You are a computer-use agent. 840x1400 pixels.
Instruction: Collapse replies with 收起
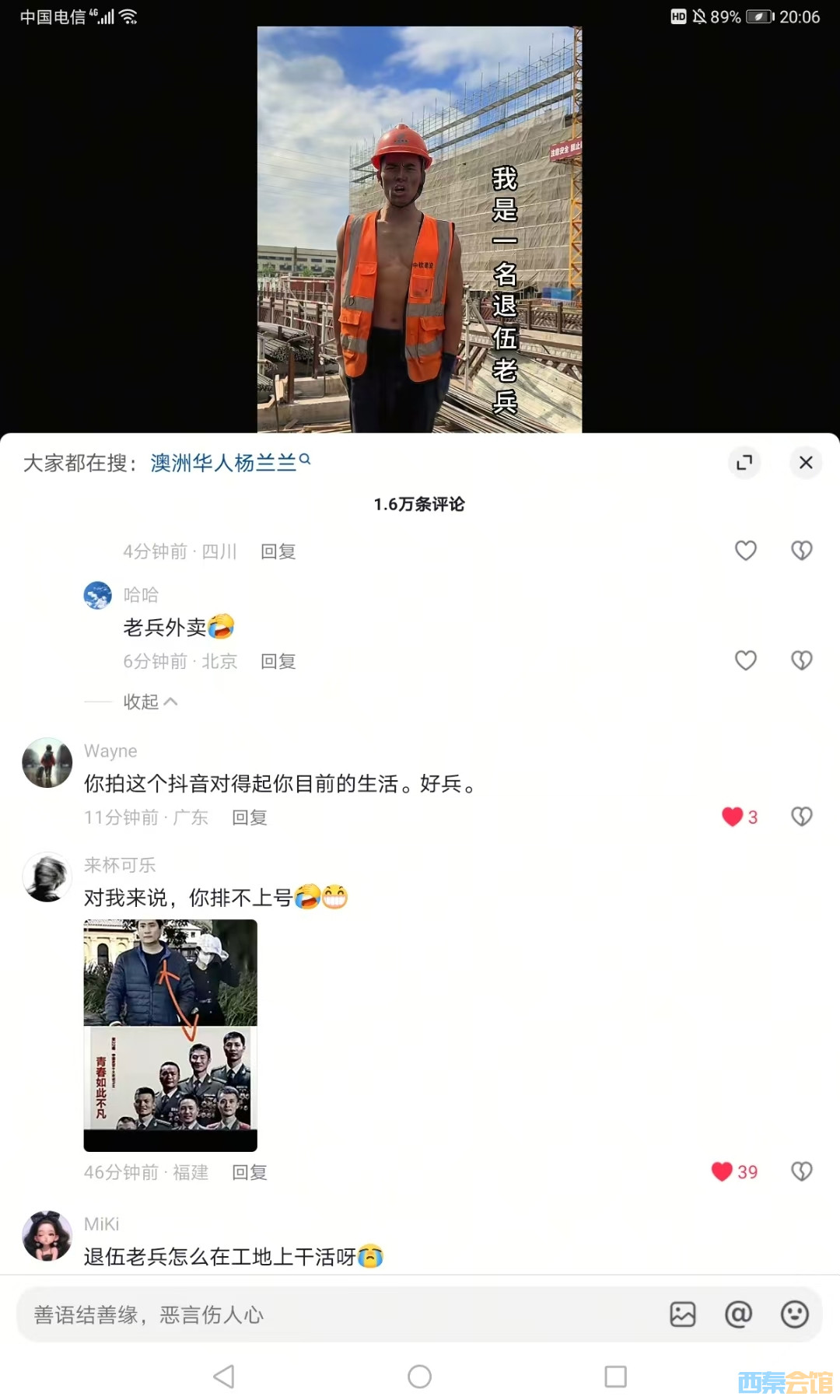[x=149, y=702]
